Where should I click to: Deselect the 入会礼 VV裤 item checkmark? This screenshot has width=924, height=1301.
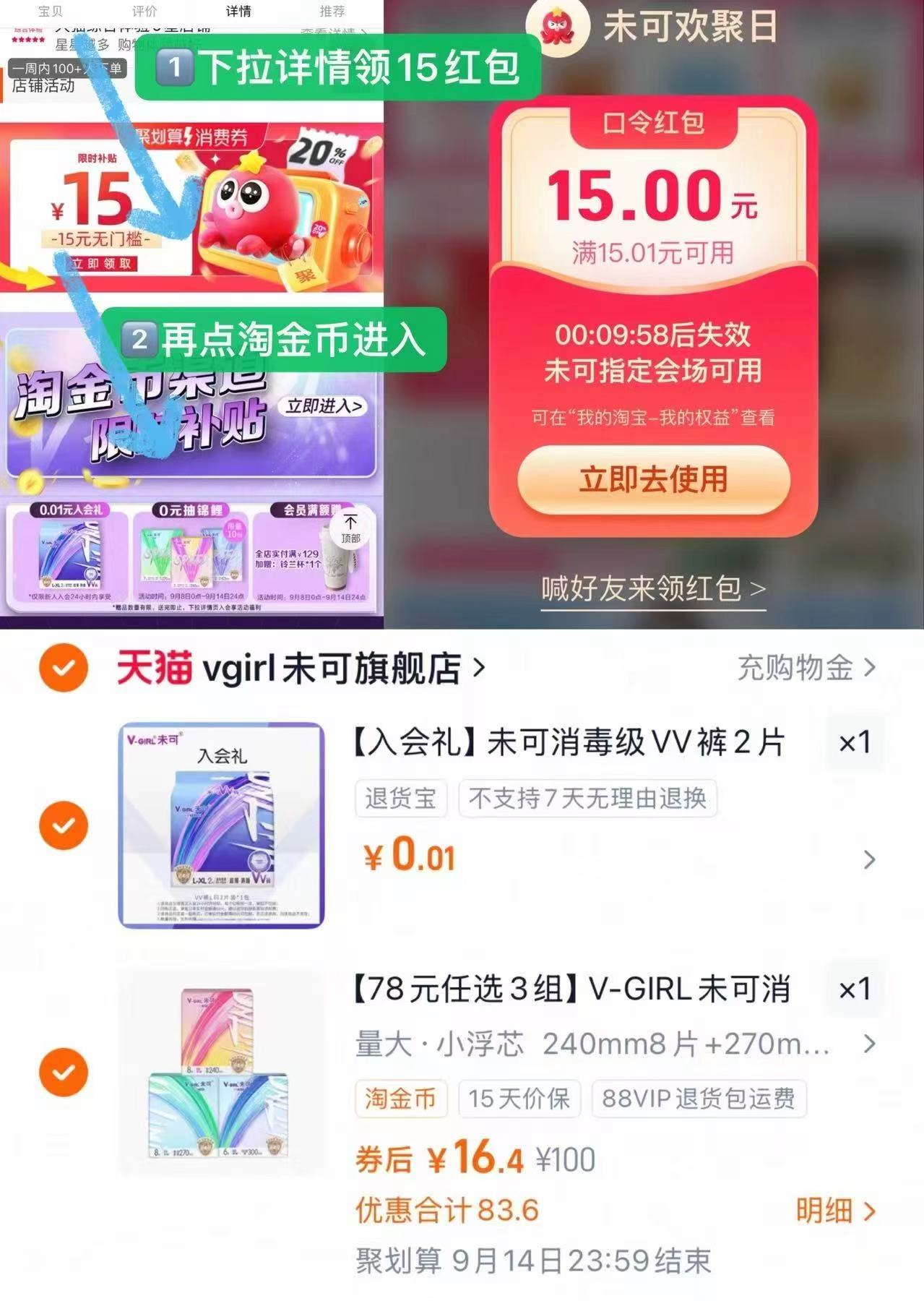coord(64,825)
